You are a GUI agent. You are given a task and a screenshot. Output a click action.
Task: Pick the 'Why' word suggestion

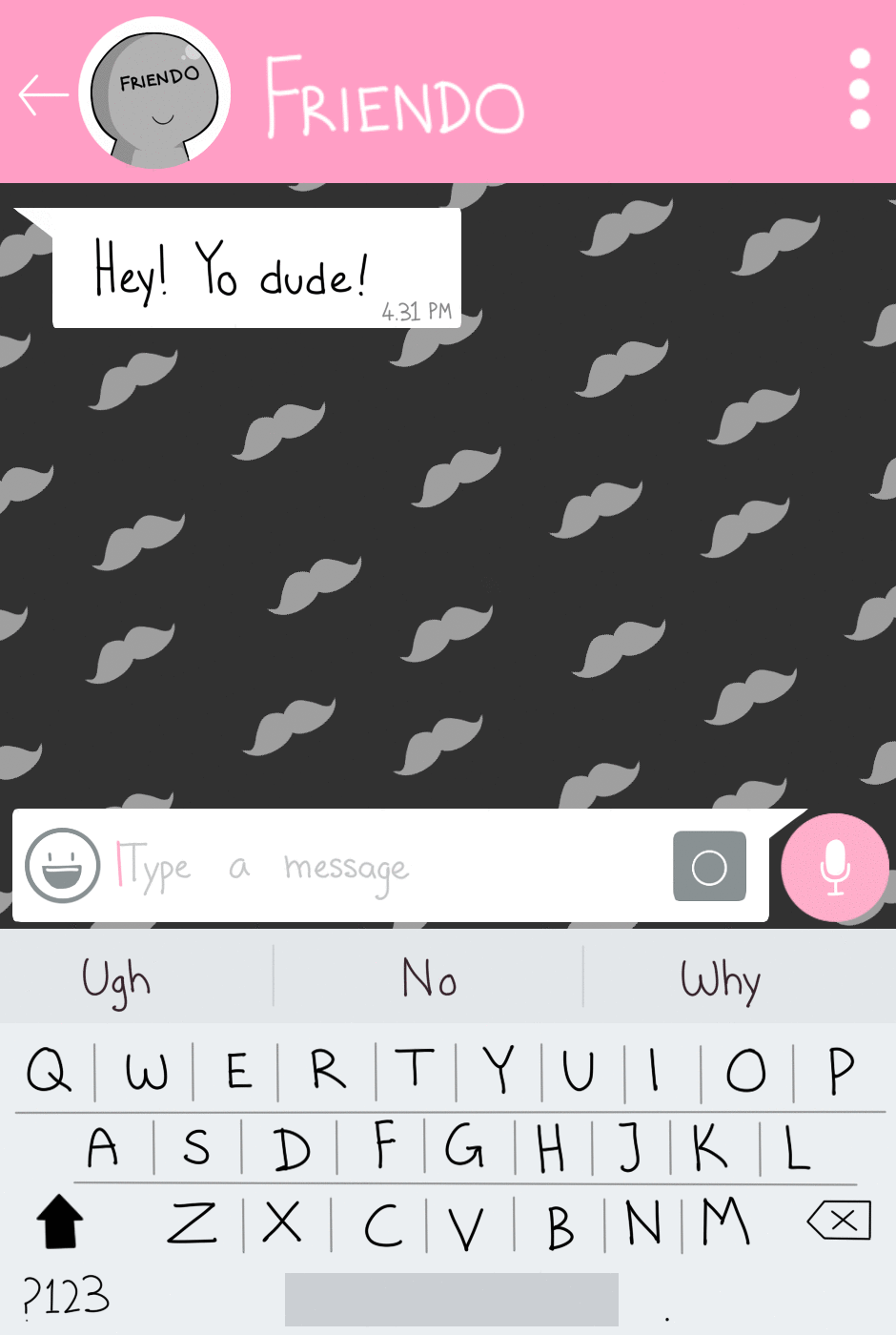pos(721,978)
